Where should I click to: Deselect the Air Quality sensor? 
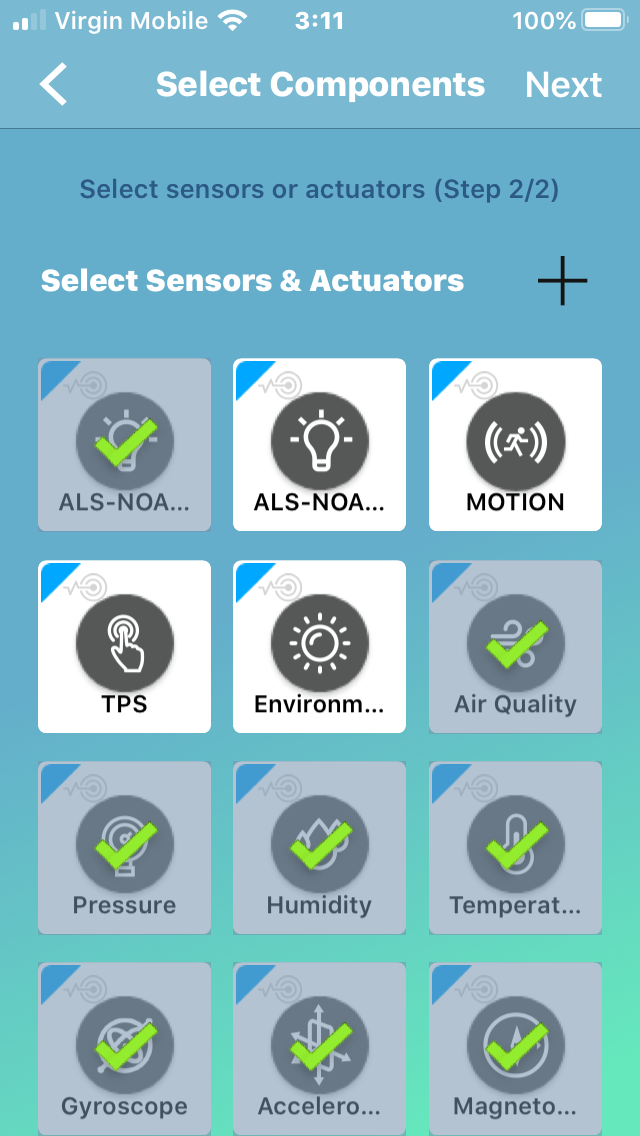tap(515, 646)
